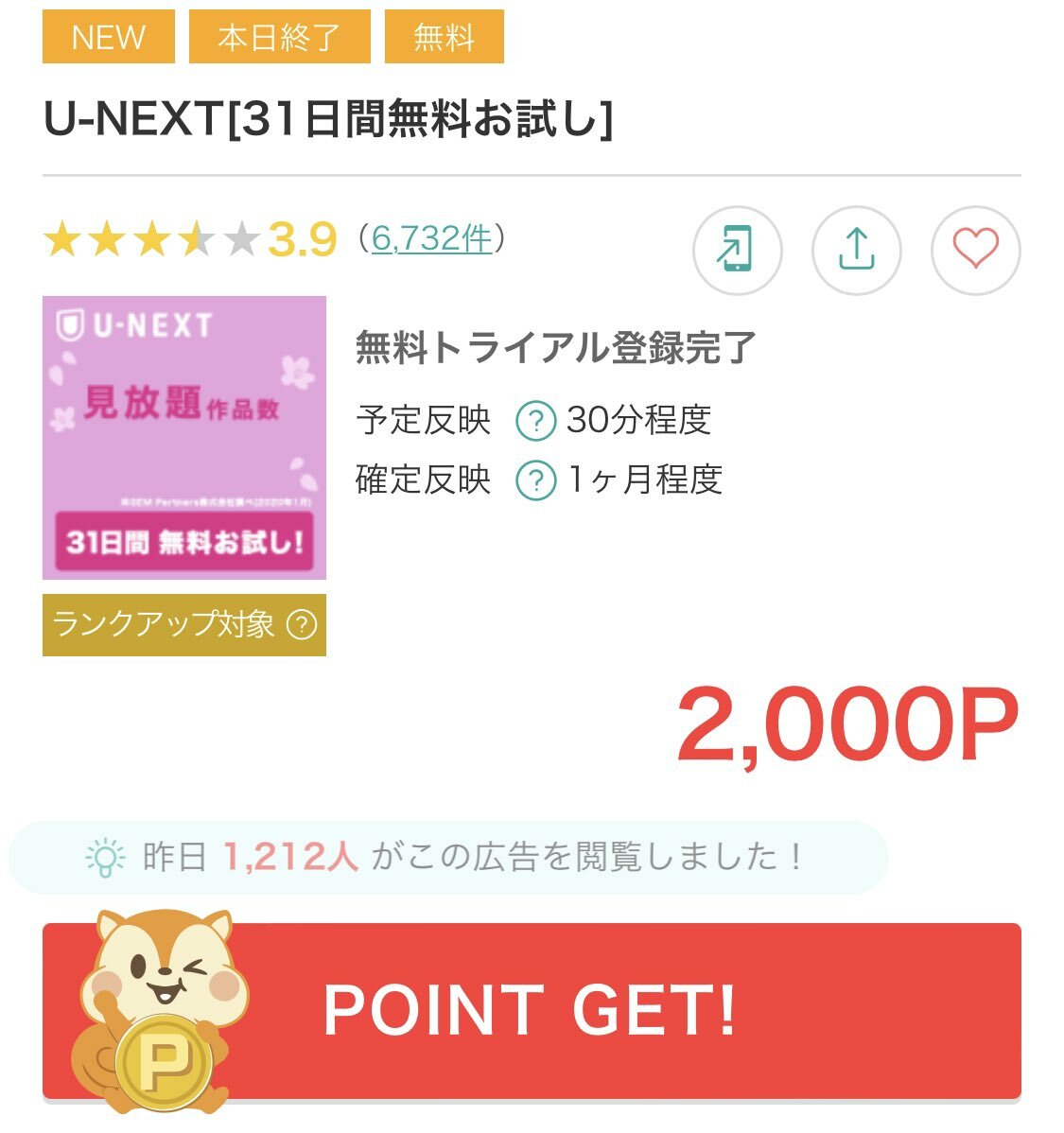Image resolution: width=1064 pixels, height=1133 pixels.
Task: Share this U-NEXT offer
Action: point(856,251)
